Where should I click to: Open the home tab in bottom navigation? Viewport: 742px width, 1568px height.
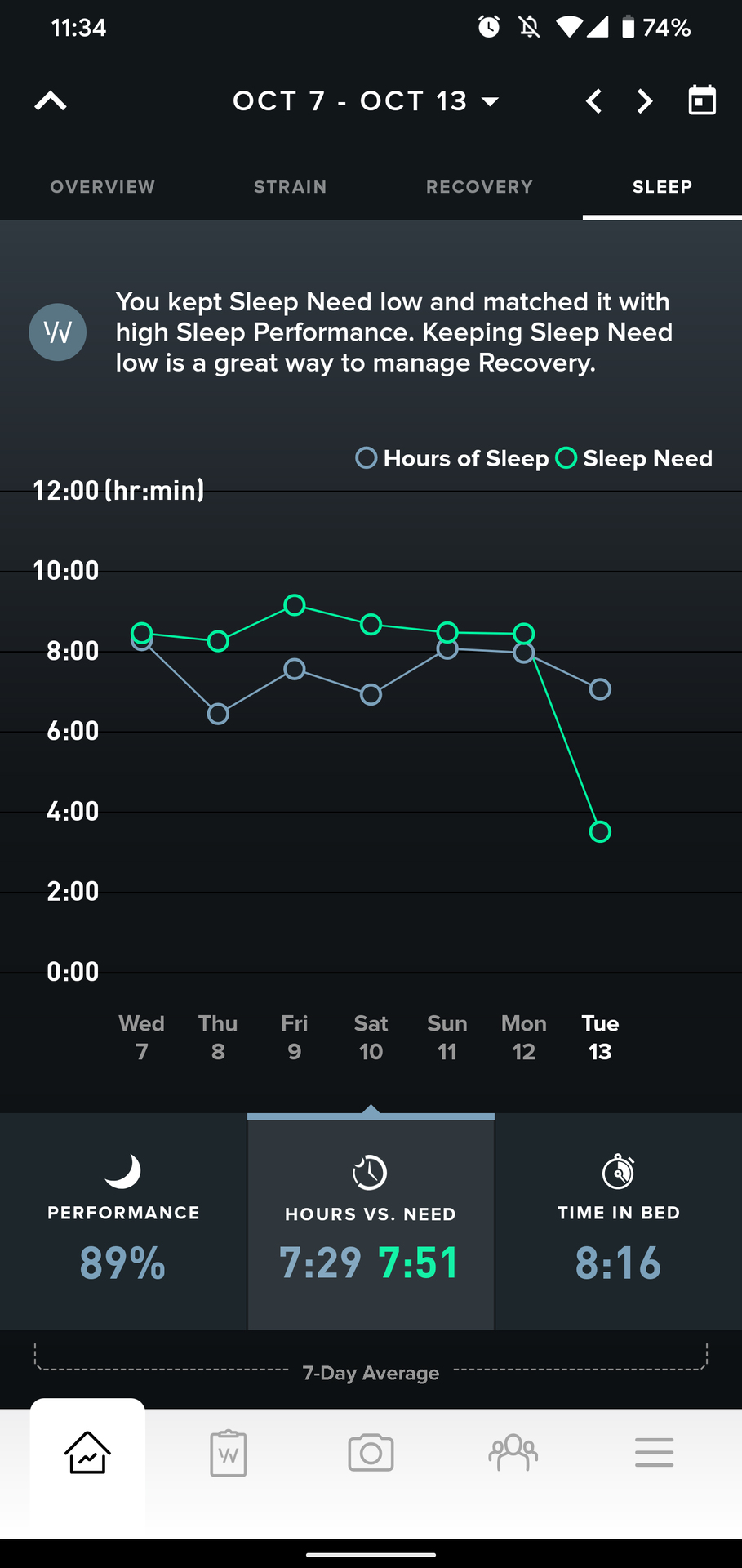point(87,1453)
